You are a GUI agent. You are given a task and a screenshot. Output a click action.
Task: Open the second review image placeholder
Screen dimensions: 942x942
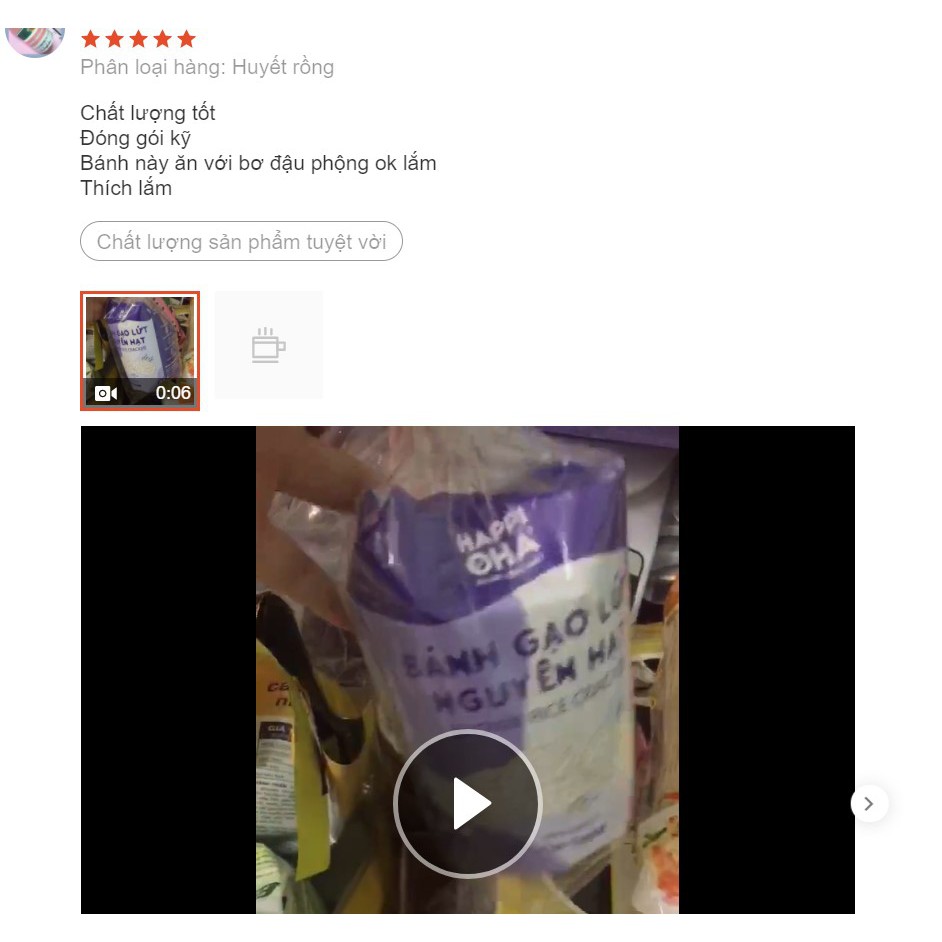[268, 345]
